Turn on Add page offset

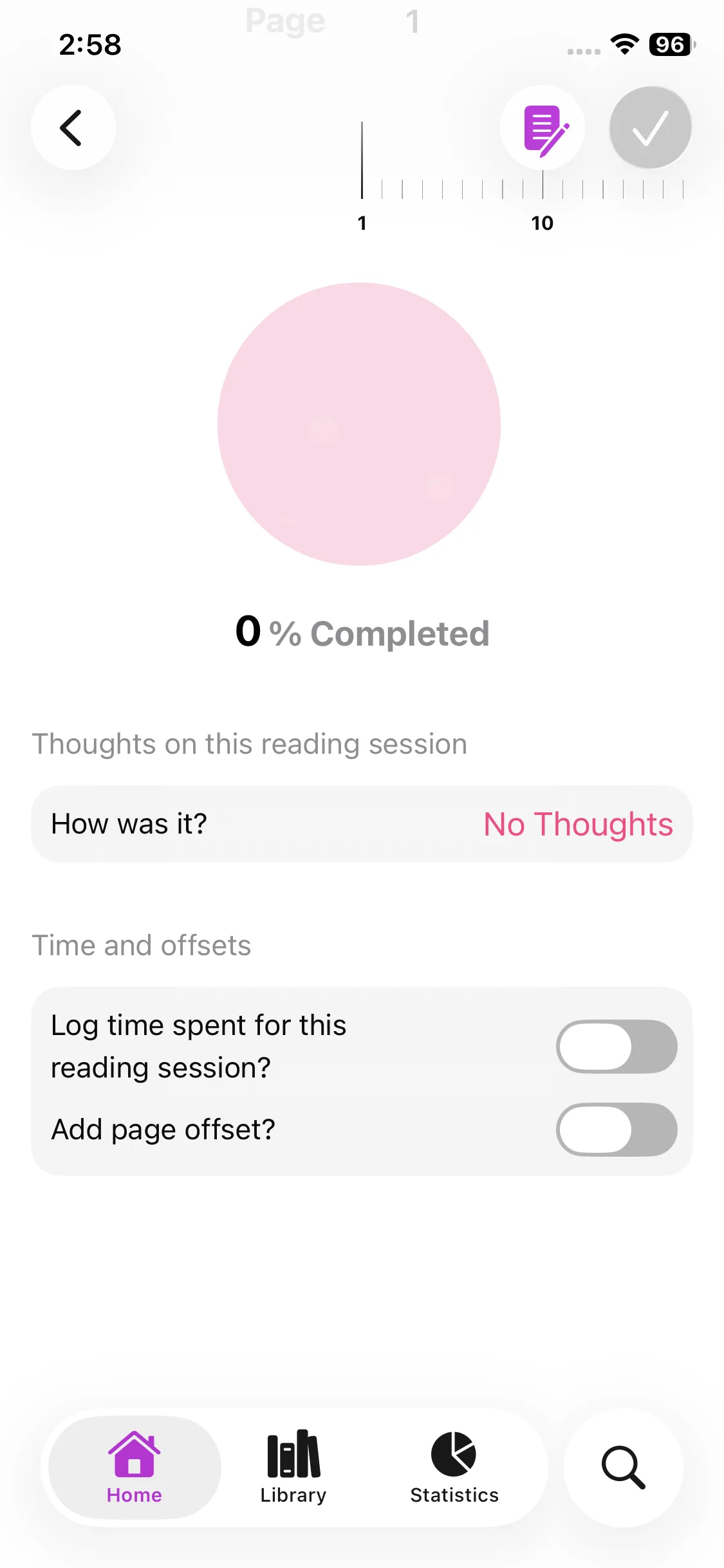pyautogui.click(x=616, y=1129)
